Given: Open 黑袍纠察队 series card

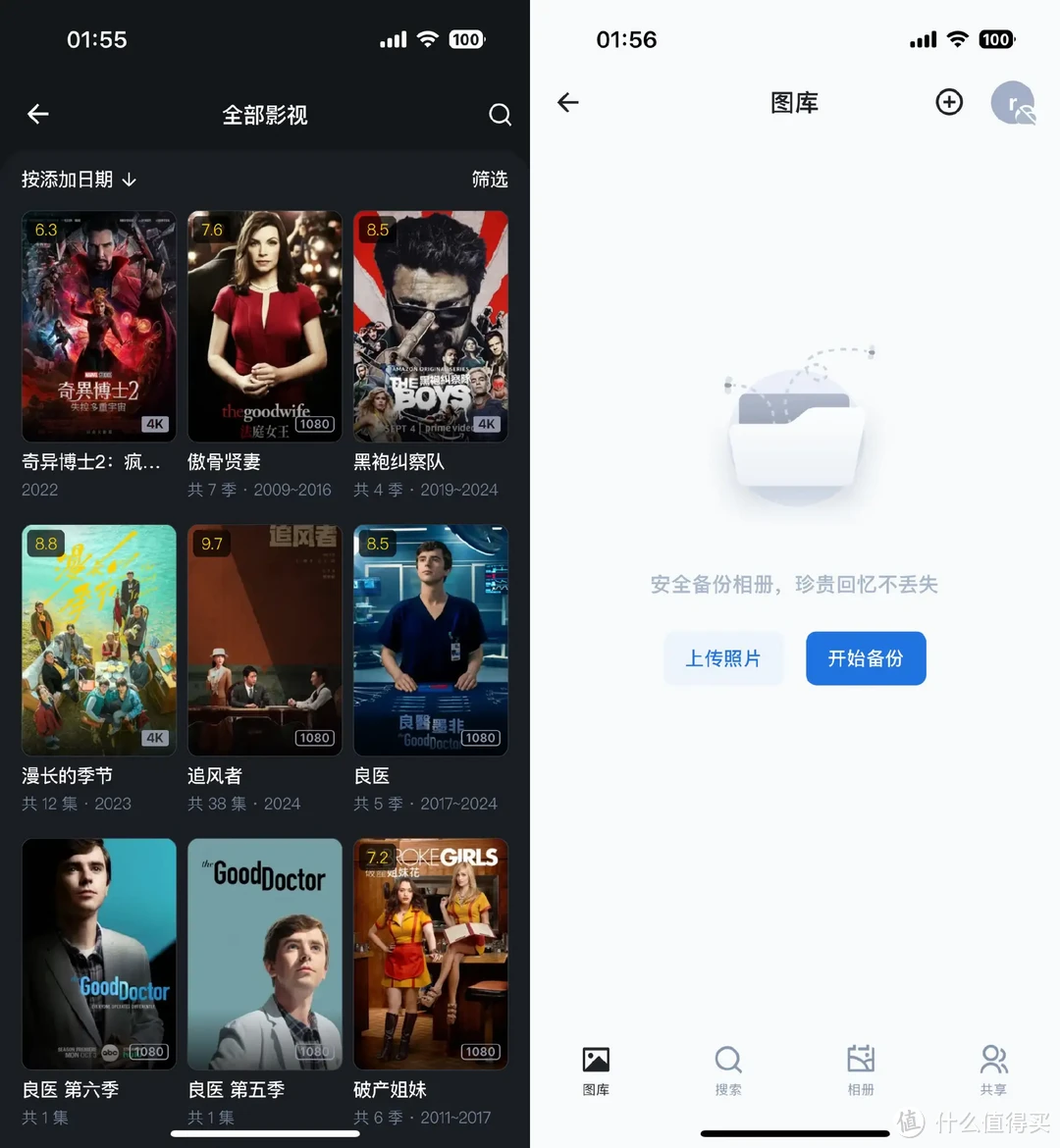Looking at the screenshot, I should (431, 327).
